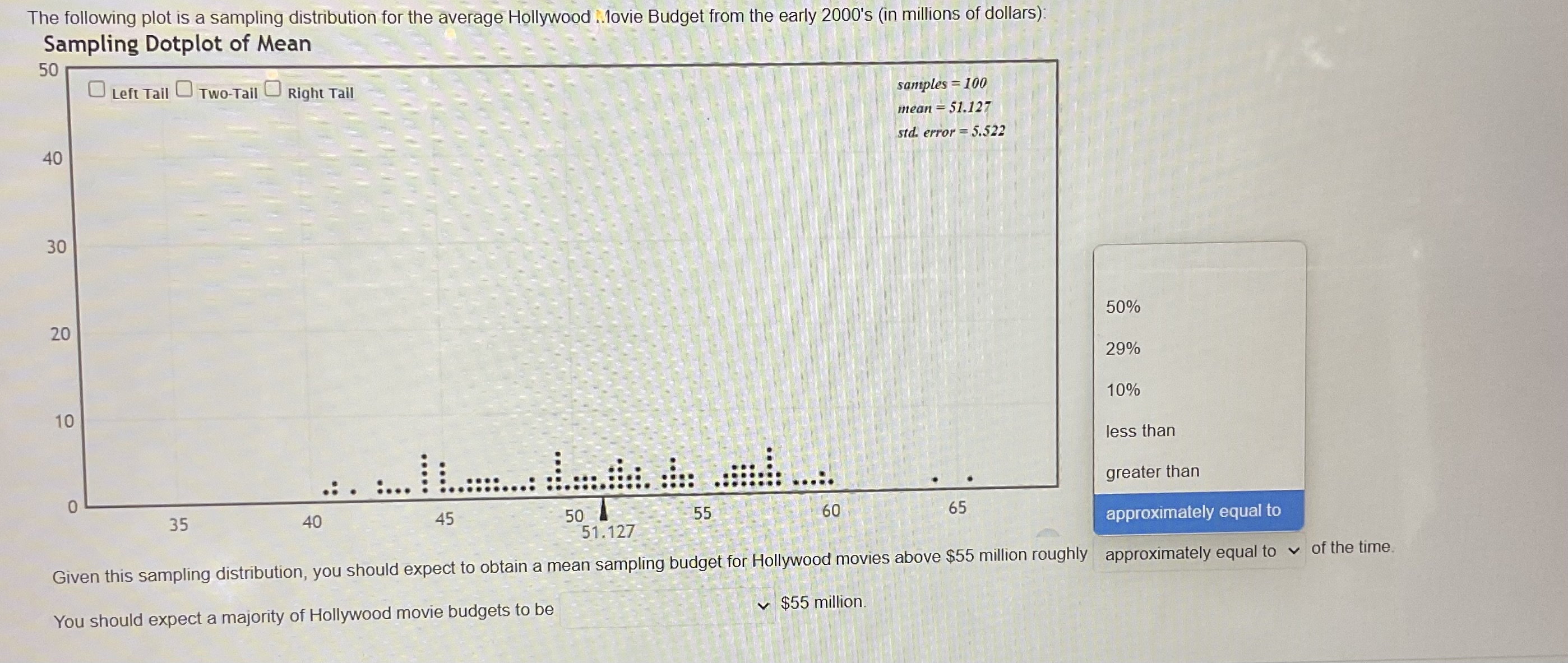Open the empty dropdown before $55 million

pyautogui.click(x=667, y=607)
